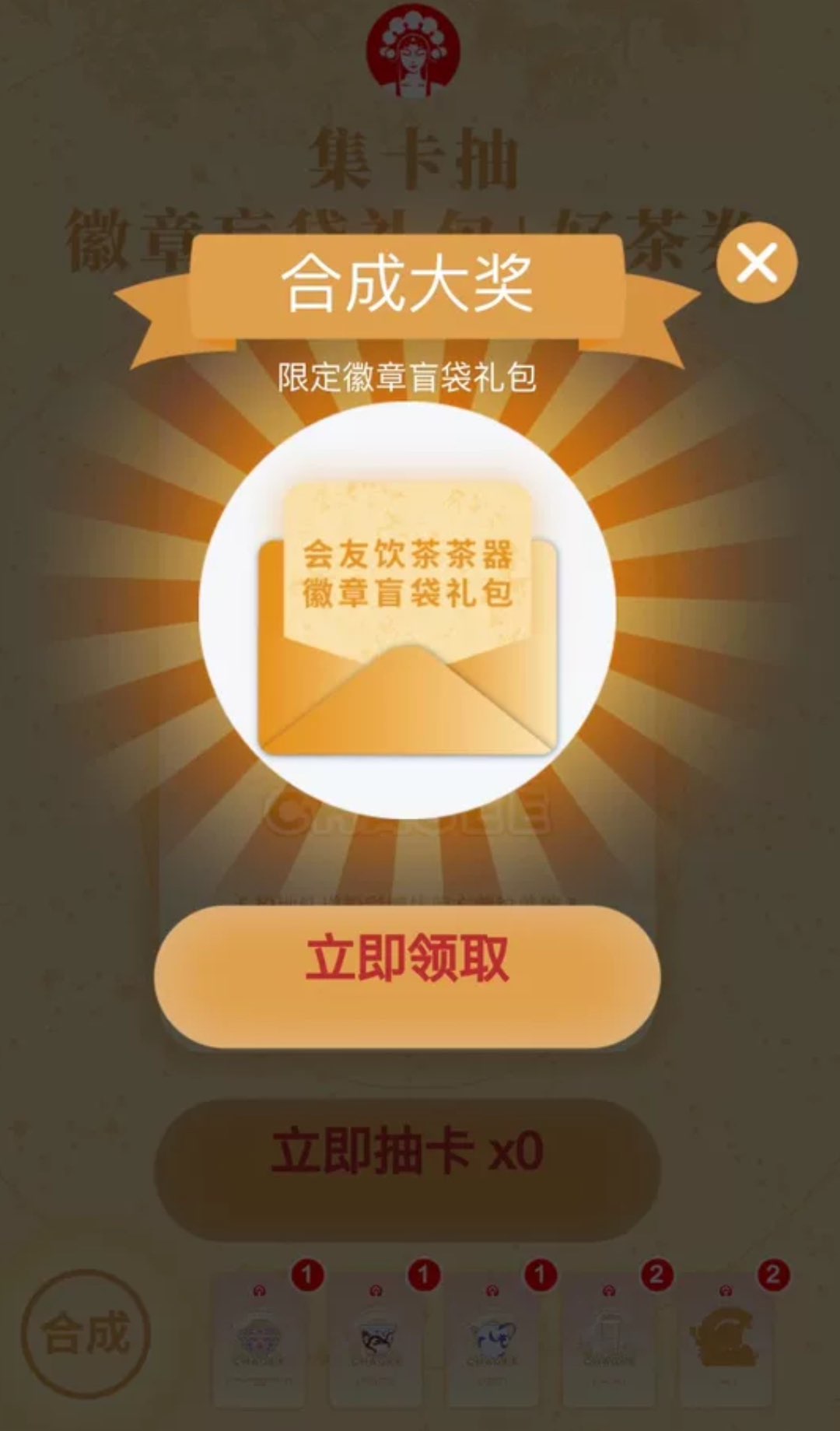The height and width of the screenshot is (1431, 840).
Task: Close the 合成大奖 prize popup
Action: click(x=756, y=262)
